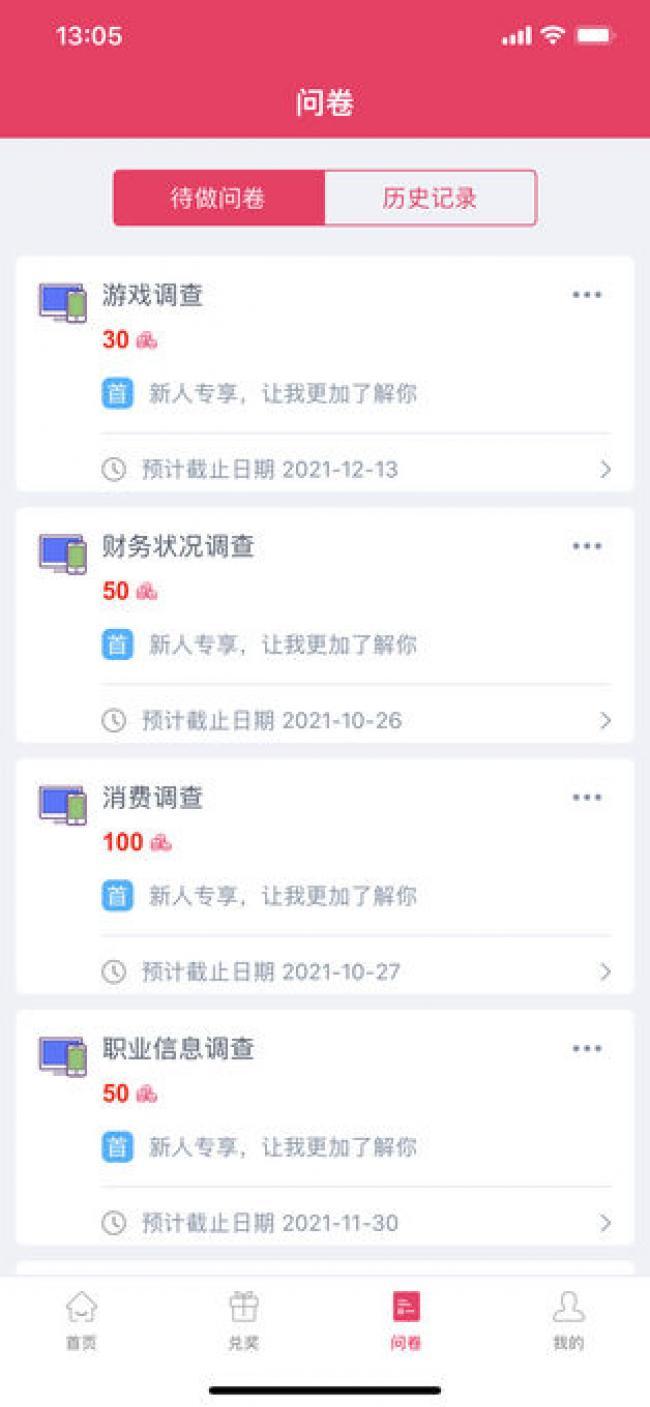
Task: Tap the 问卷 tab in bottom bar
Action: click(406, 1320)
